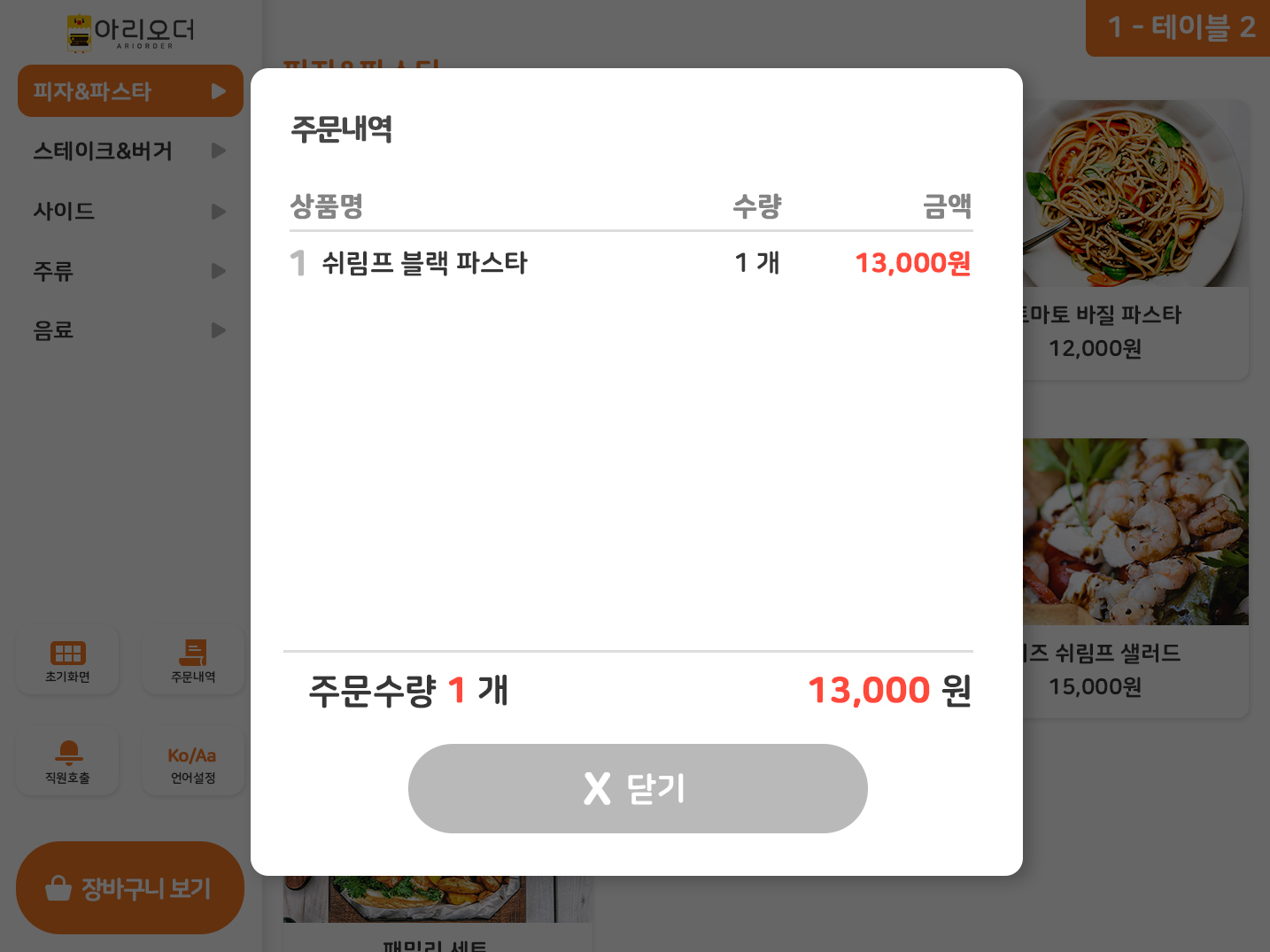Switch to the 스테이크&버거 category

130,151
